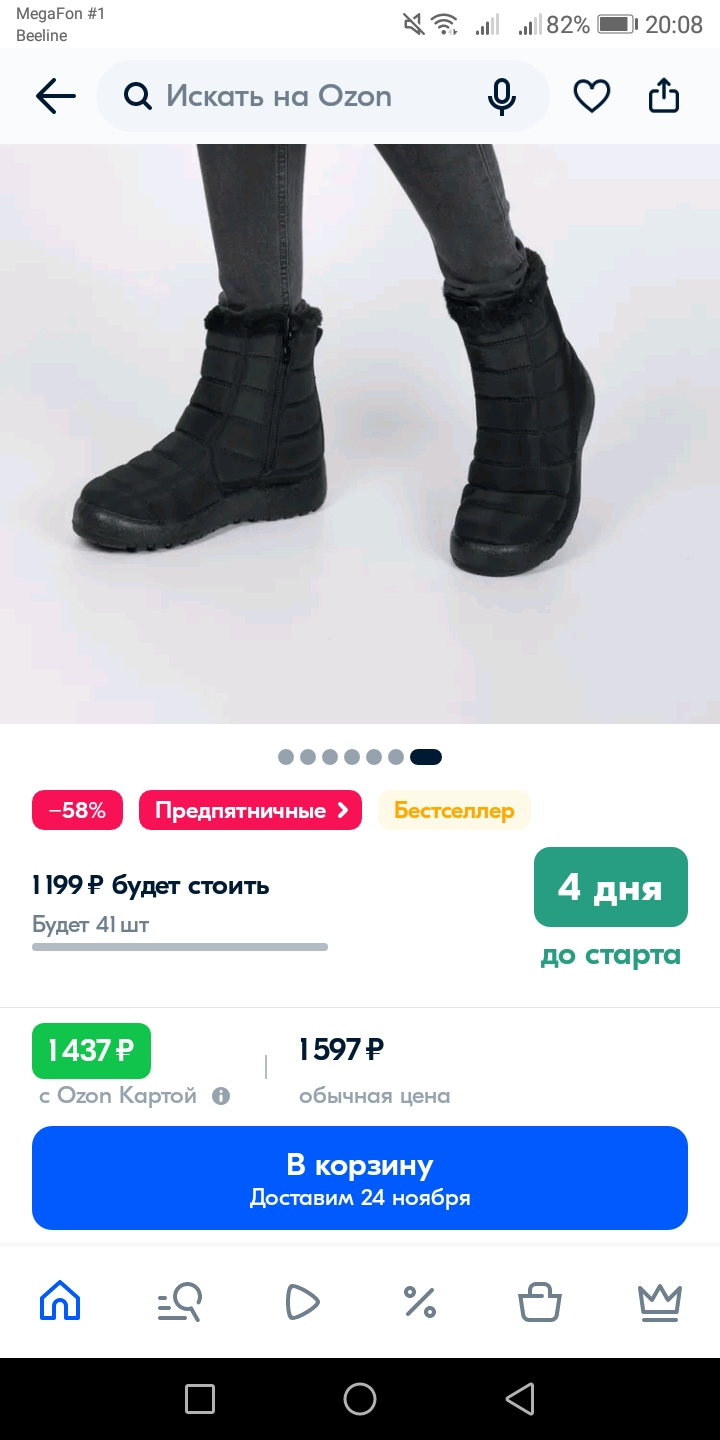Open the crown premium tab

pos(660,1302)
